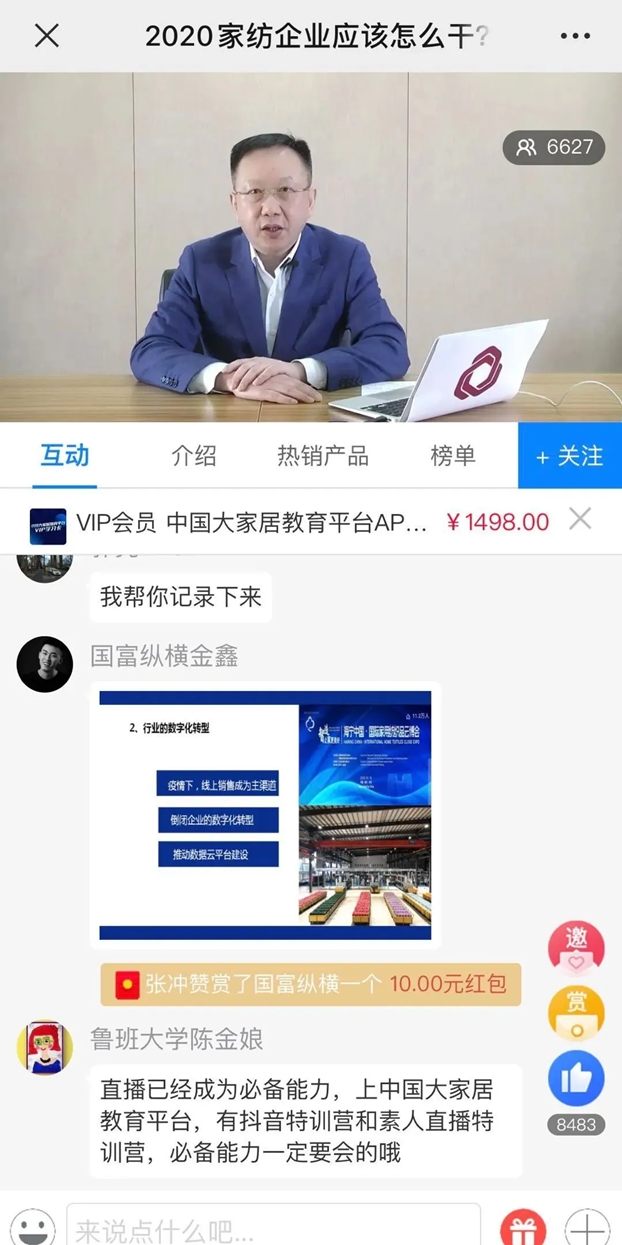
Task: Switch to the 介绍 tab
Action: 194,456
